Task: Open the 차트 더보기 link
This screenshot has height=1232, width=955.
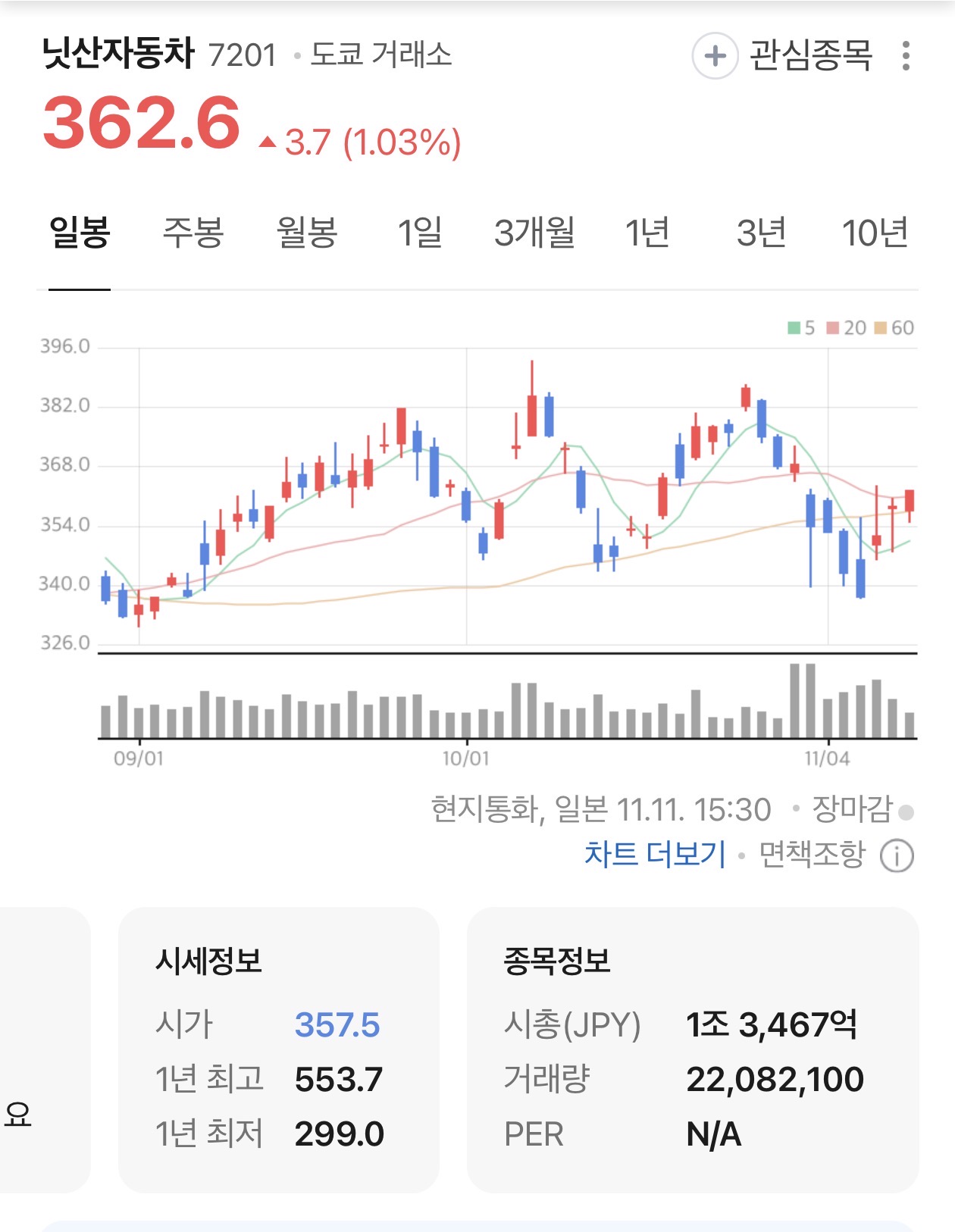Action: (x=655, y=855)
